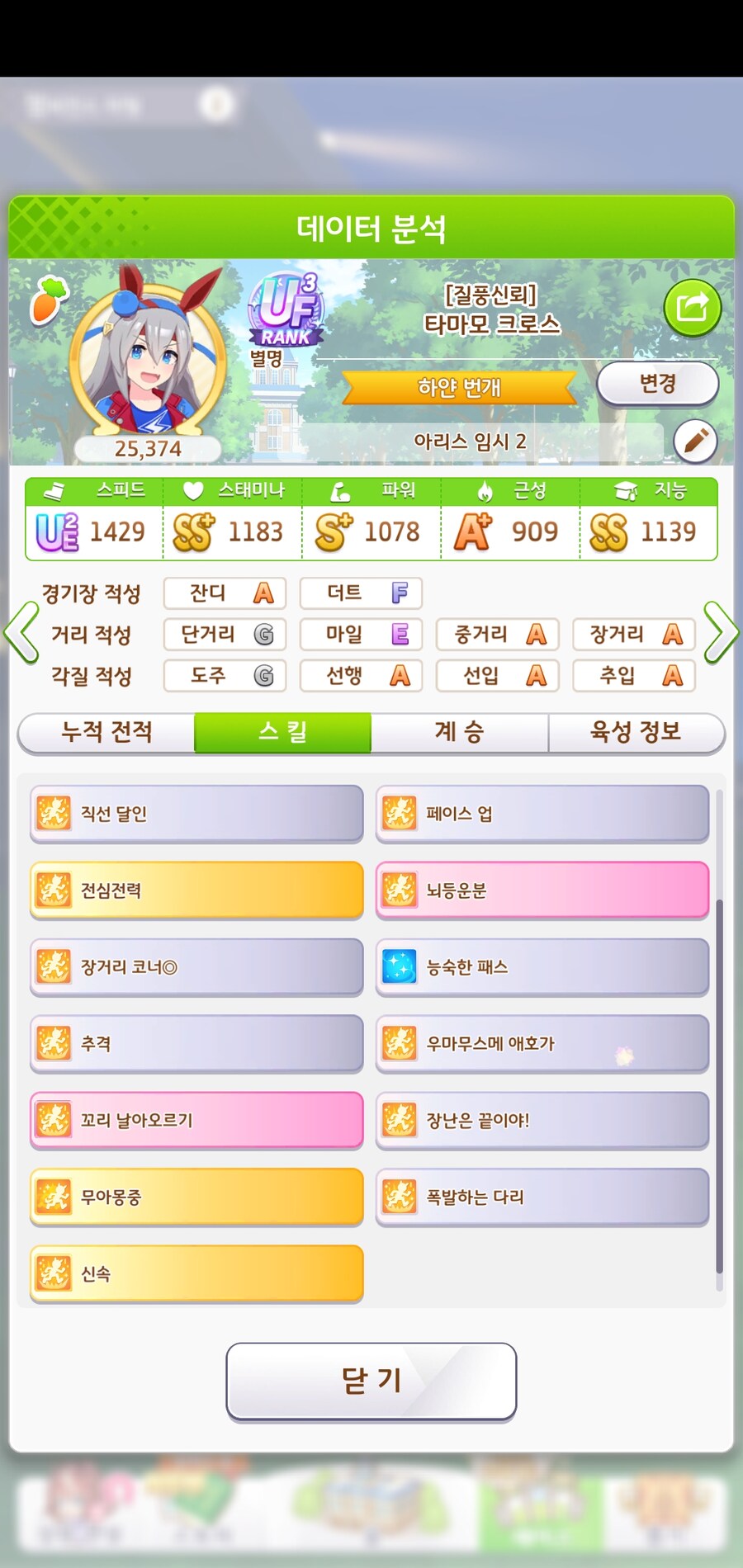Image resolution: width=743 pixels, height=1568 pixels.
Task: Open the share/export icon next to the trainee name
Action: click(x=692, y=307)
